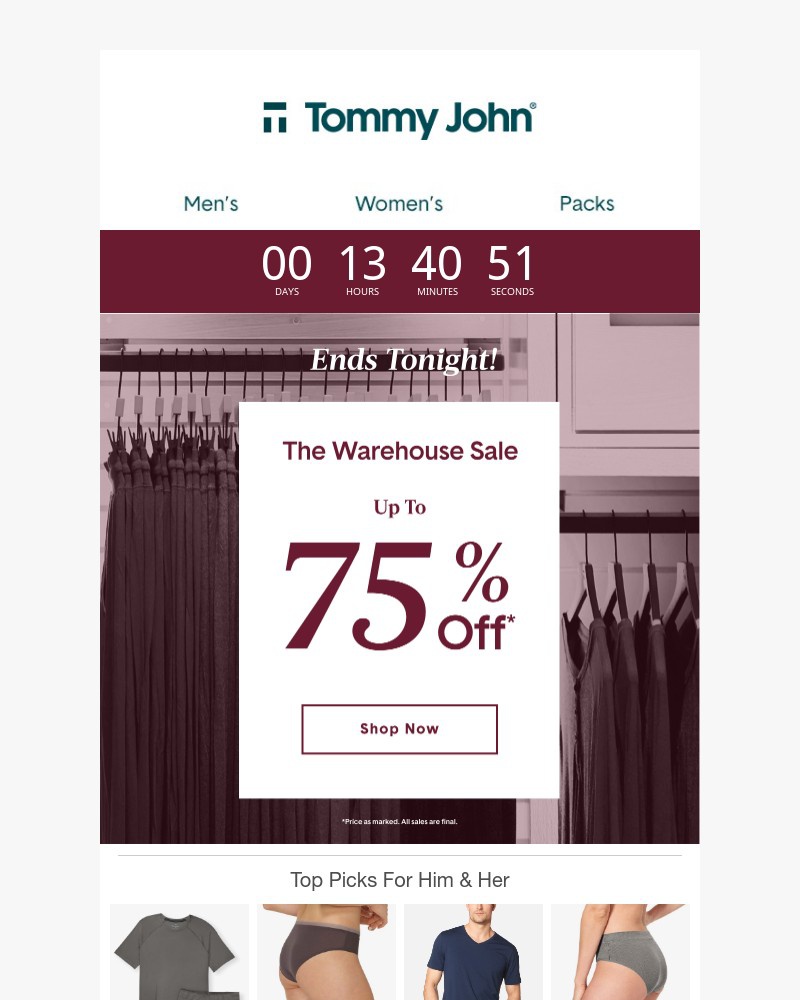Go to the Packs section
Screen dimensions: 800x1000
pos(587,204)
